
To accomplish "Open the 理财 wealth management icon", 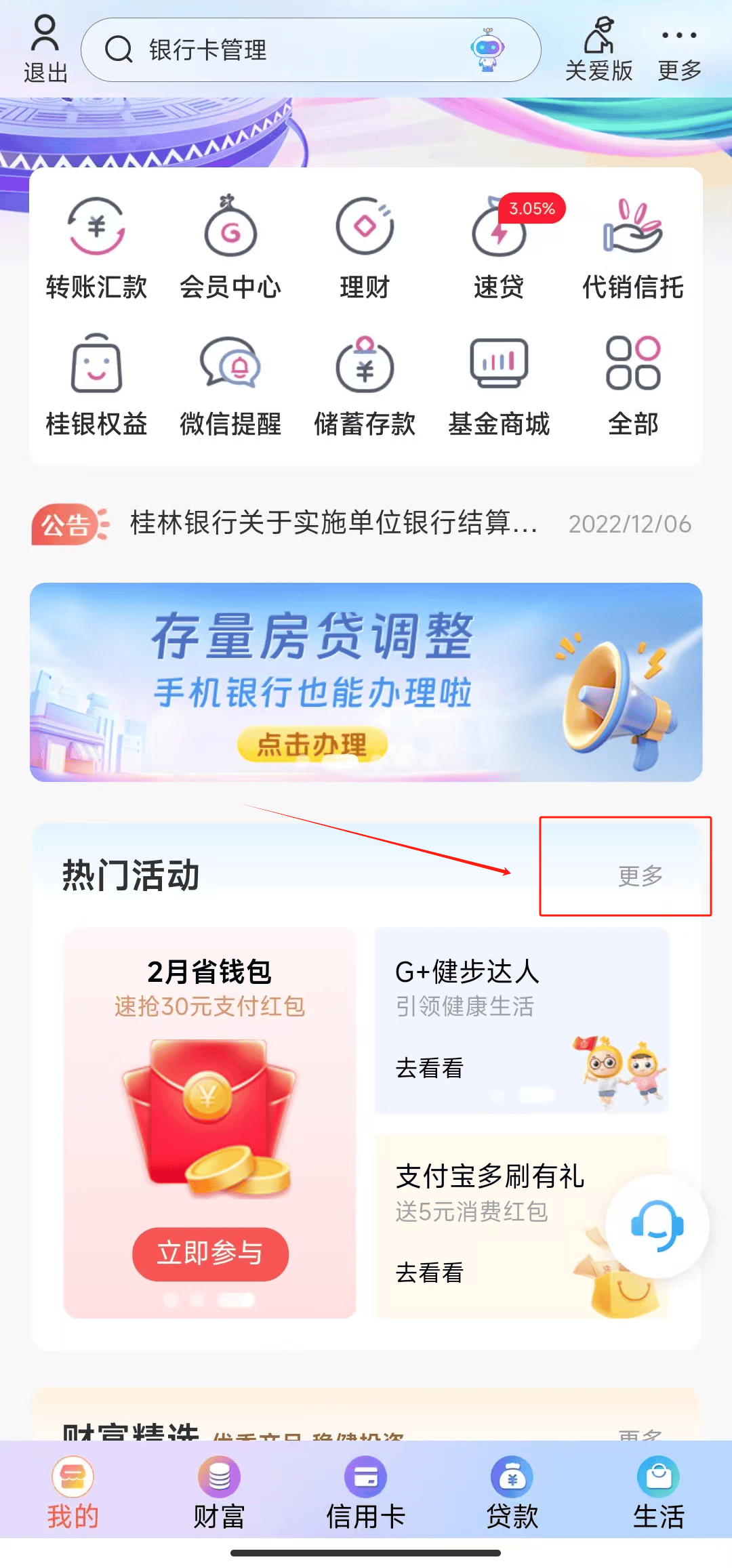I will click(365, 247).
